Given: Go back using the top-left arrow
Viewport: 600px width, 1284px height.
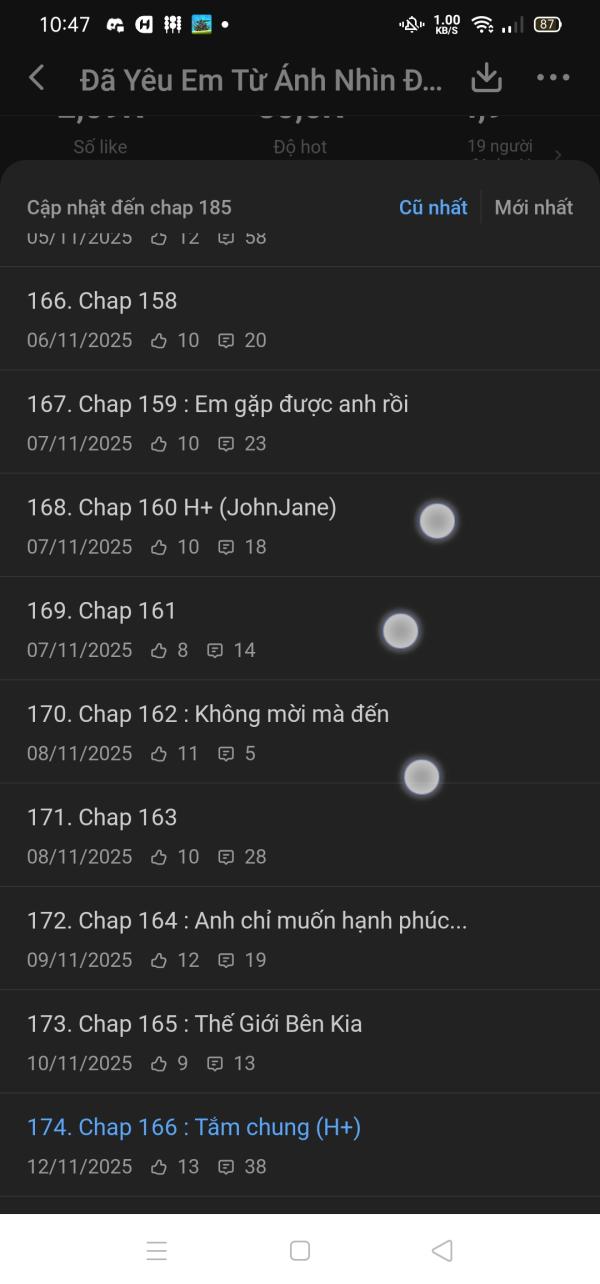Looking at the screenshot, I should tap(36, 78).
